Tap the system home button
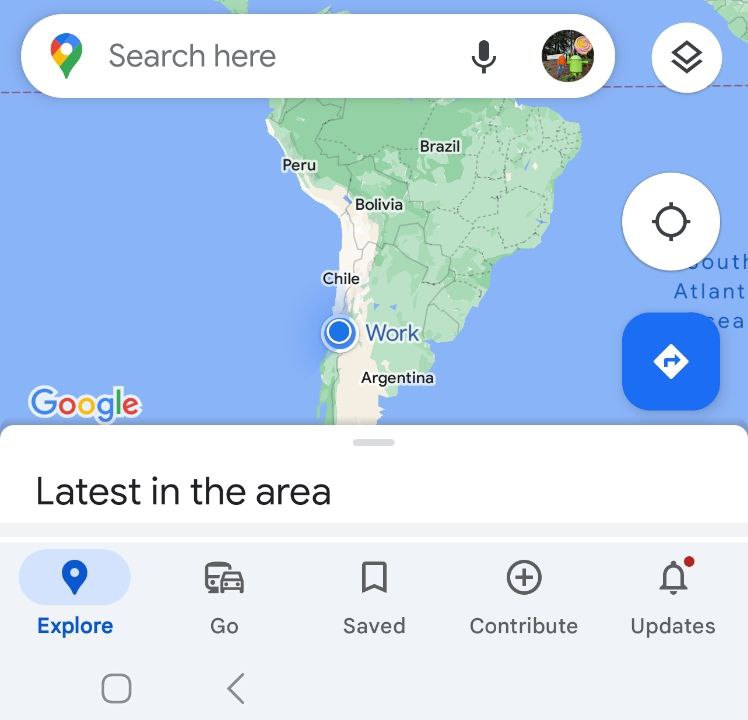748x720 pixels. tap(117, 688)
